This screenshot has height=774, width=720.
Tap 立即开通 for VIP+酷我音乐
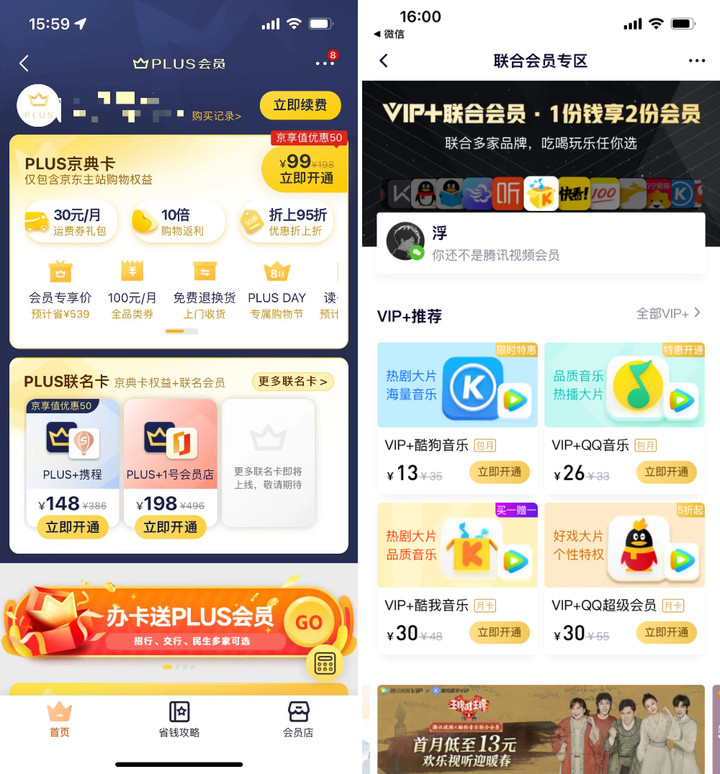pos(499,632)
